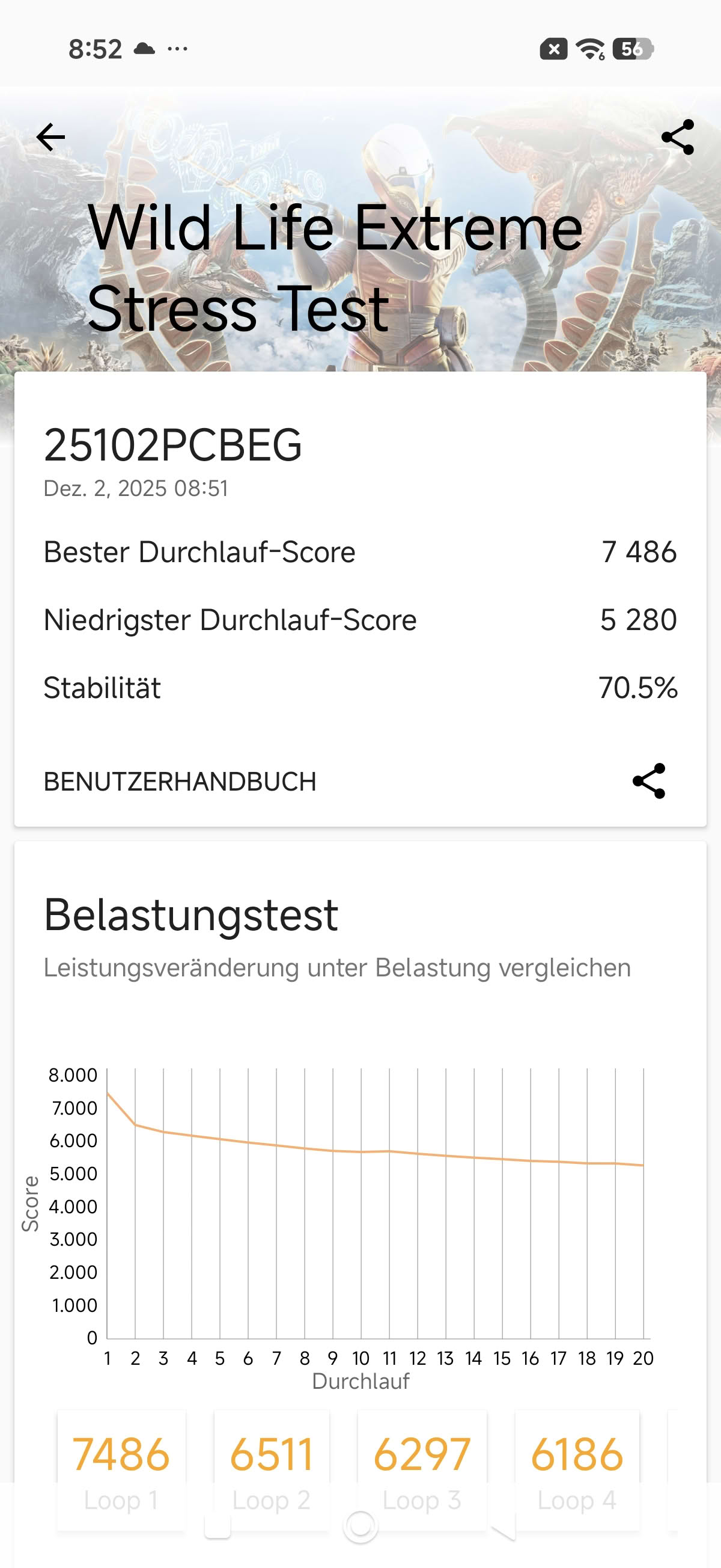
Task: Tap the system home button
Action: [360, 1526]
